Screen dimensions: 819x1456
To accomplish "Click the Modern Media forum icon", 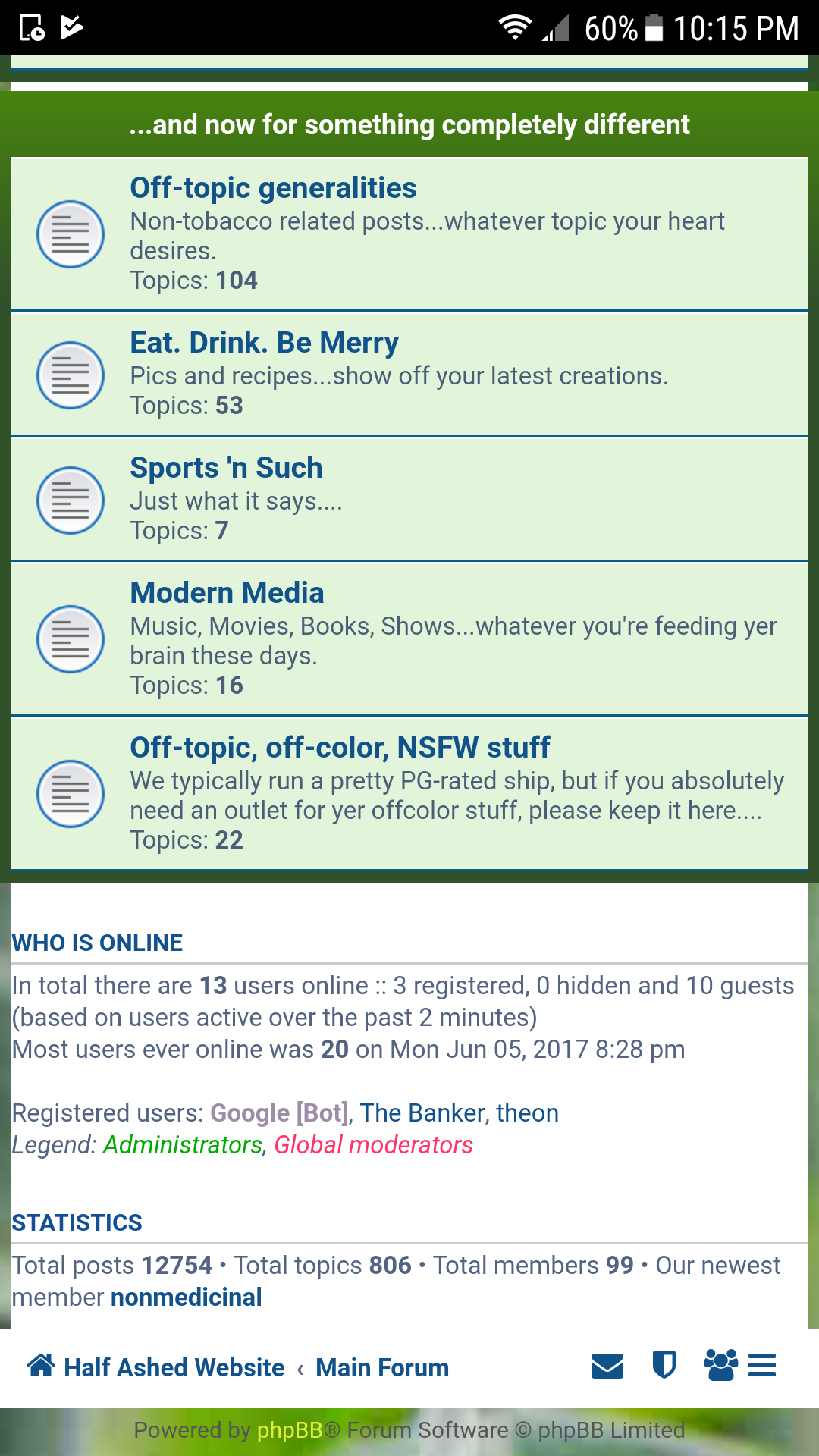I will (x=70, y=639).
